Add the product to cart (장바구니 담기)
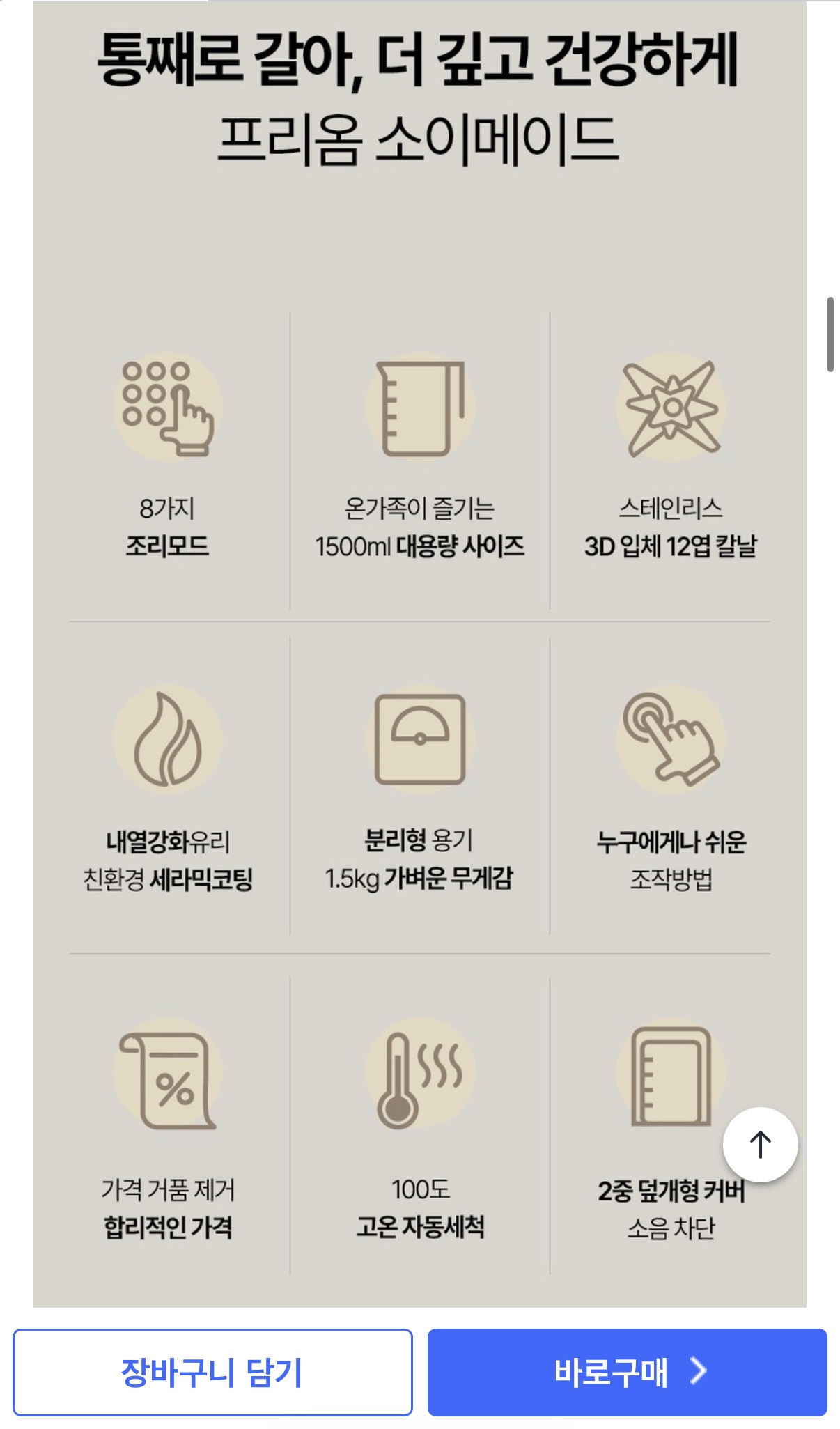The height and width of the screenshot is (1429, 840). 212,1372
